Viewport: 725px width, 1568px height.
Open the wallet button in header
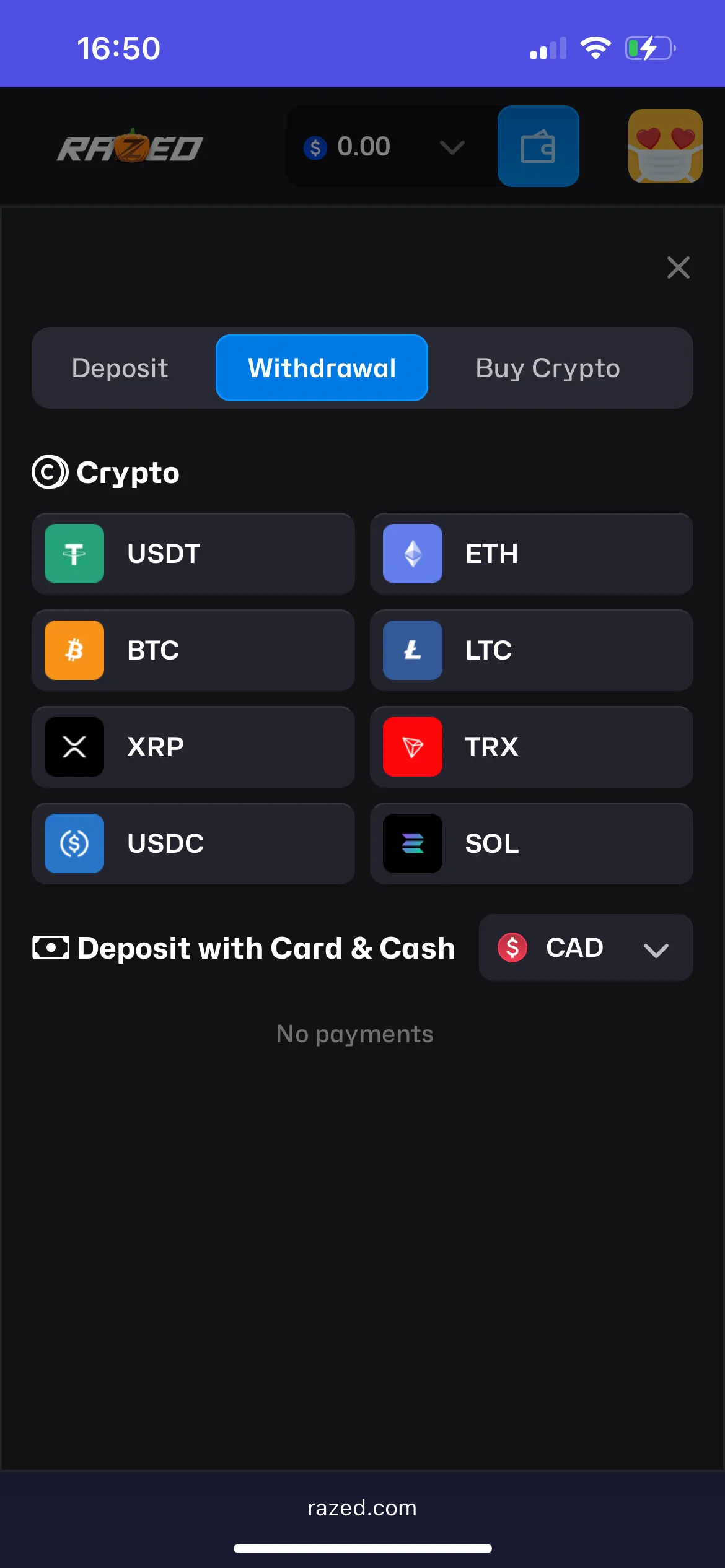[x=538, y=146]
